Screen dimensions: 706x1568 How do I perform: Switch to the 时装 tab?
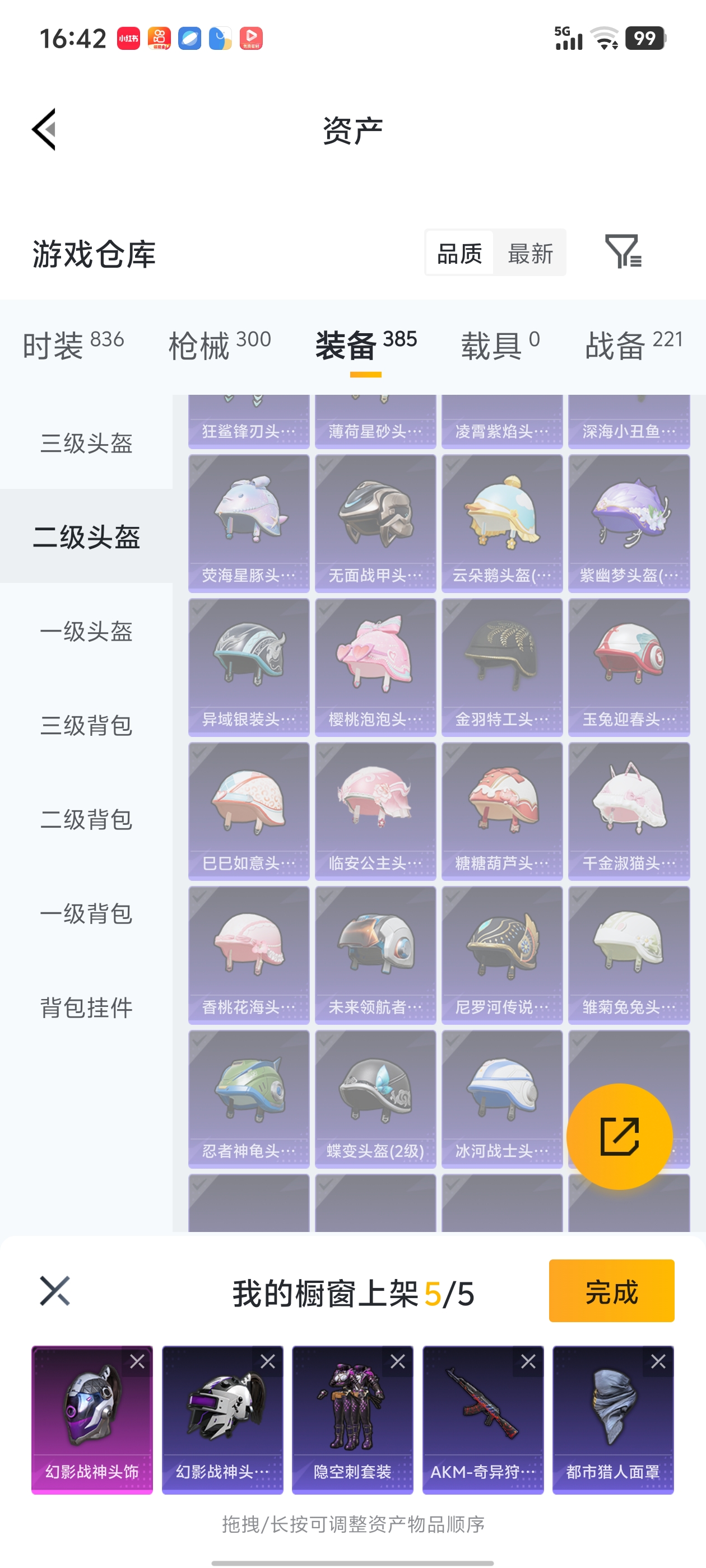tap(73, 344)
